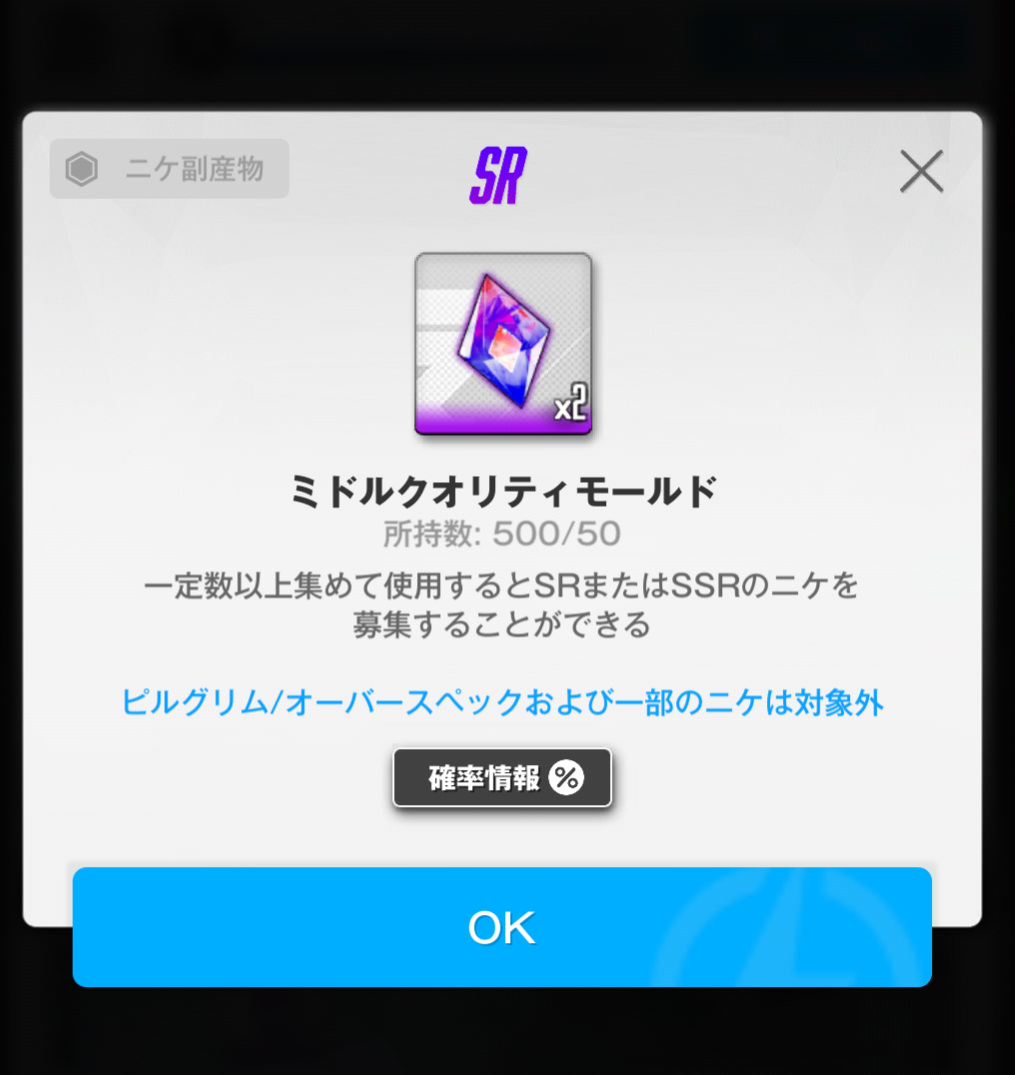
Task: Open the 確率情報 probability info
Action: (502, 778)
